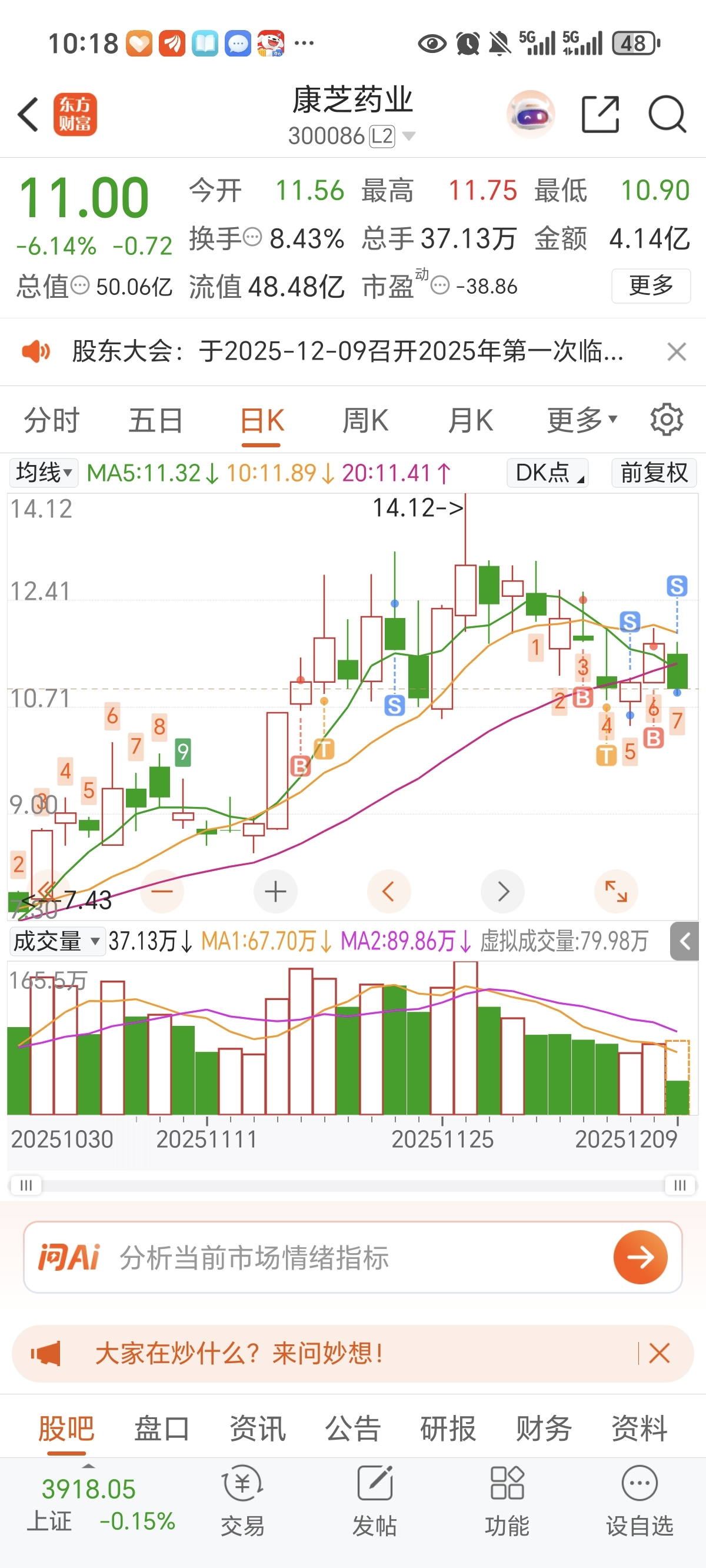Image resolution: width=706 pixels, height=1568 pixels.
Task: Open the AI robot assistant
Action: (531, 114)
